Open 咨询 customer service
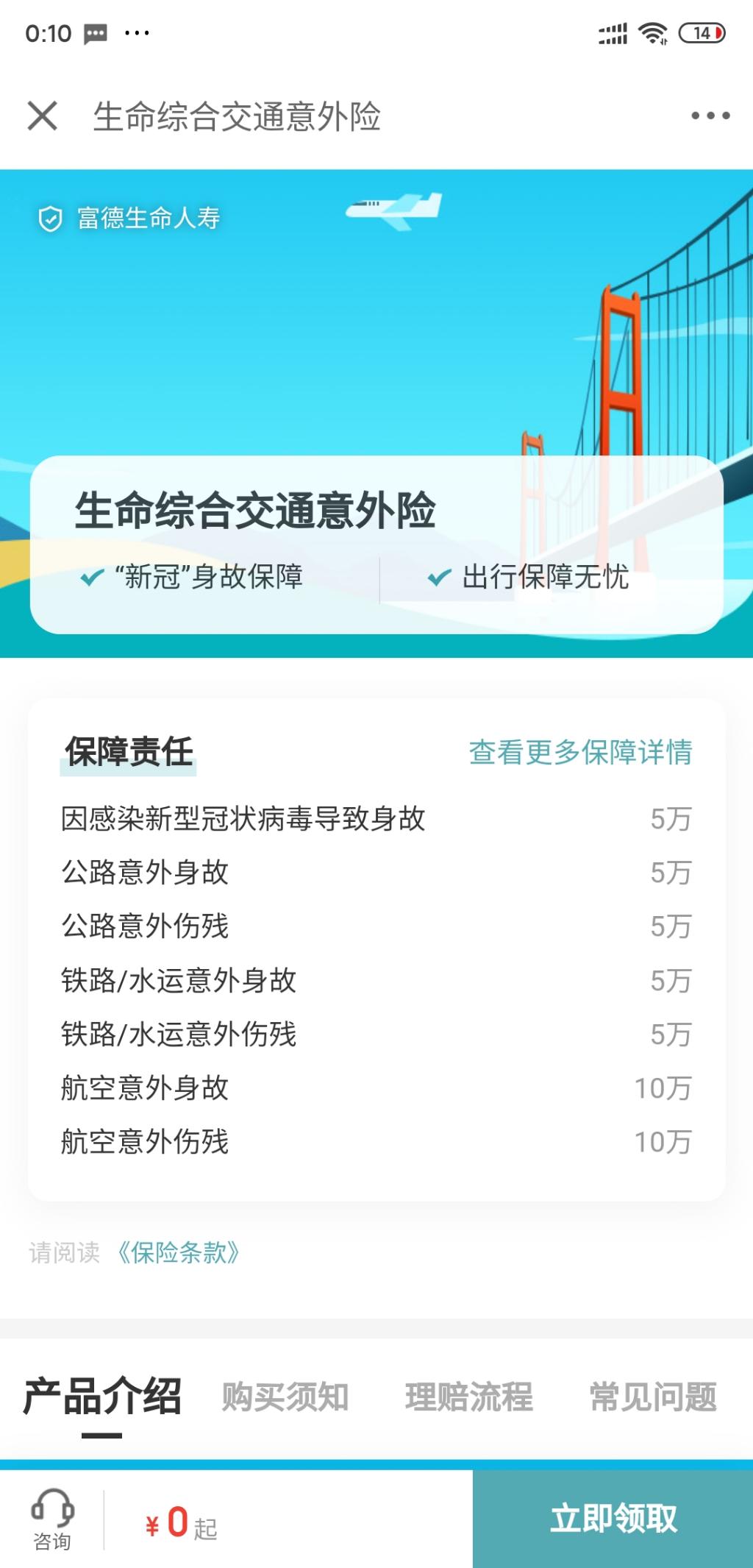Screen dimensions: 753x1568 (52, 1519)
